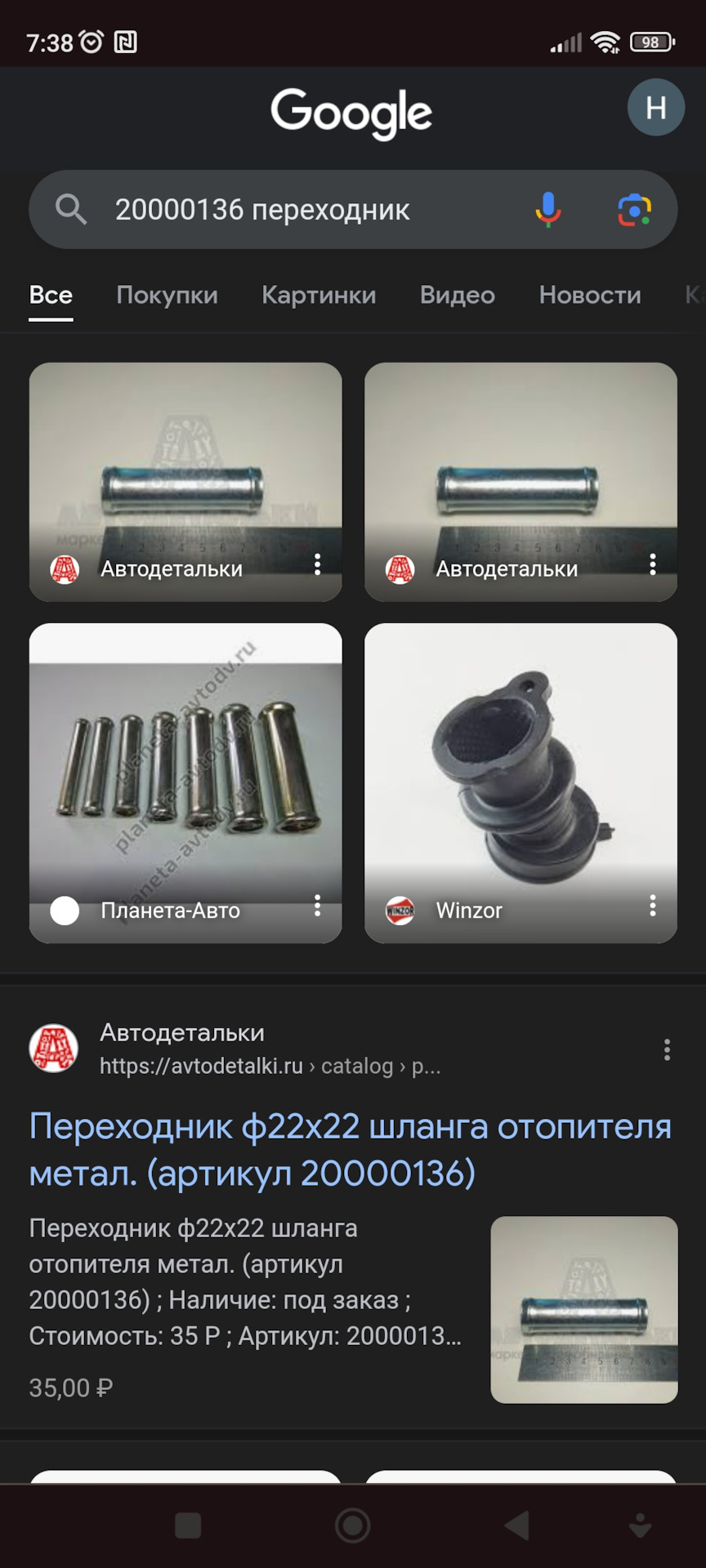
Task: Start voice search with the microphone
Action: (x=548, y=210)
